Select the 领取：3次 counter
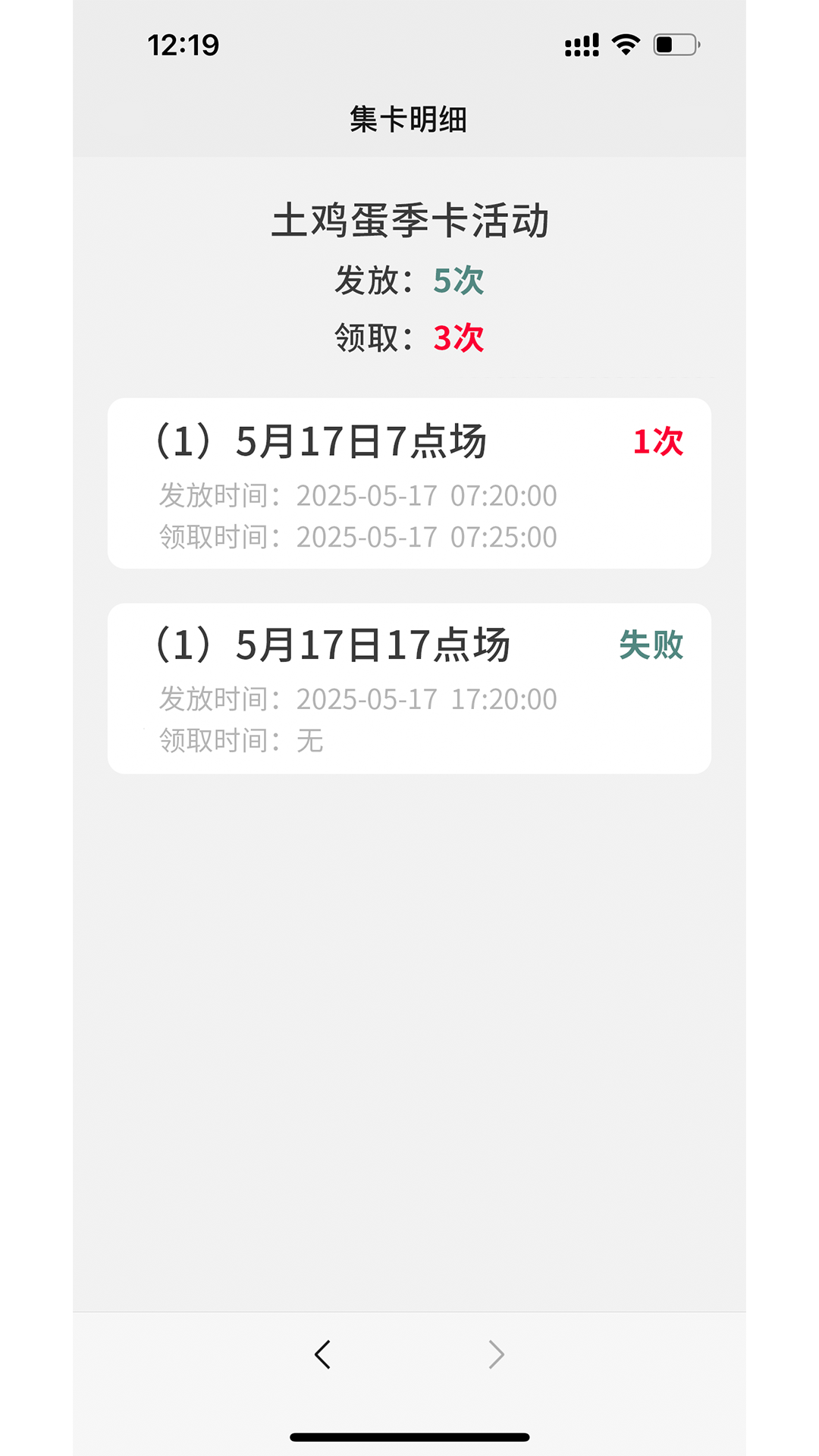This screenshot has height=1456, width=819. (x=409, y=340)
